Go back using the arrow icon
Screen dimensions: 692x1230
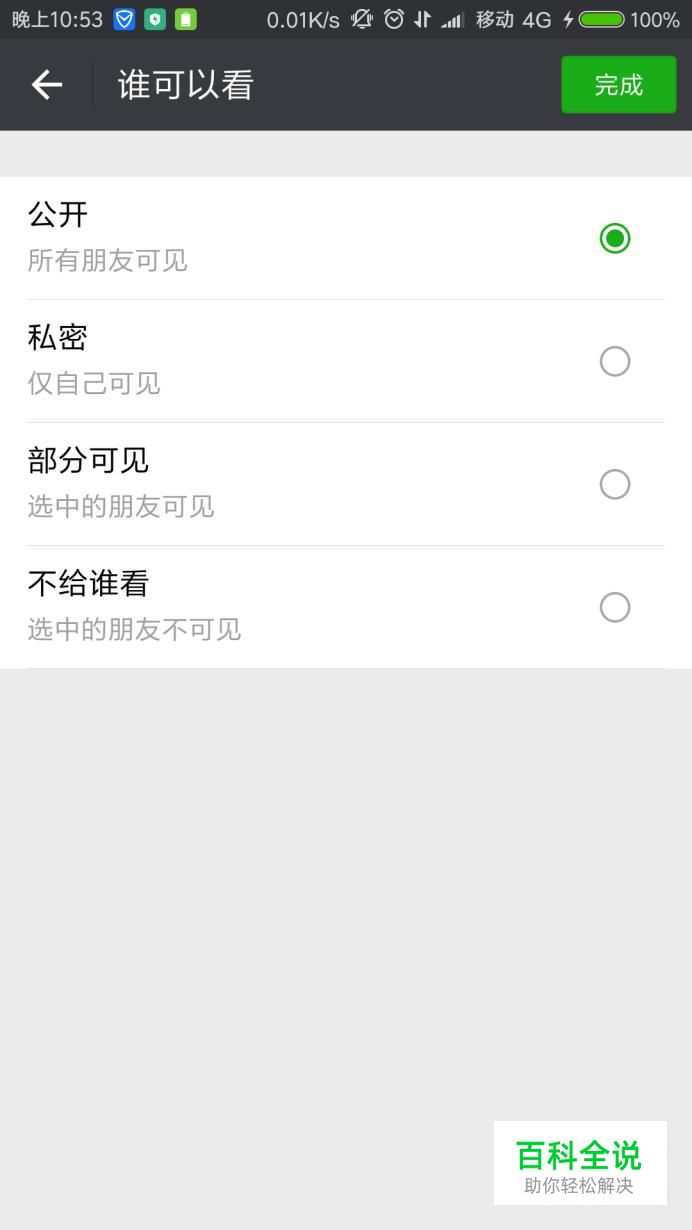click(47, 85)
